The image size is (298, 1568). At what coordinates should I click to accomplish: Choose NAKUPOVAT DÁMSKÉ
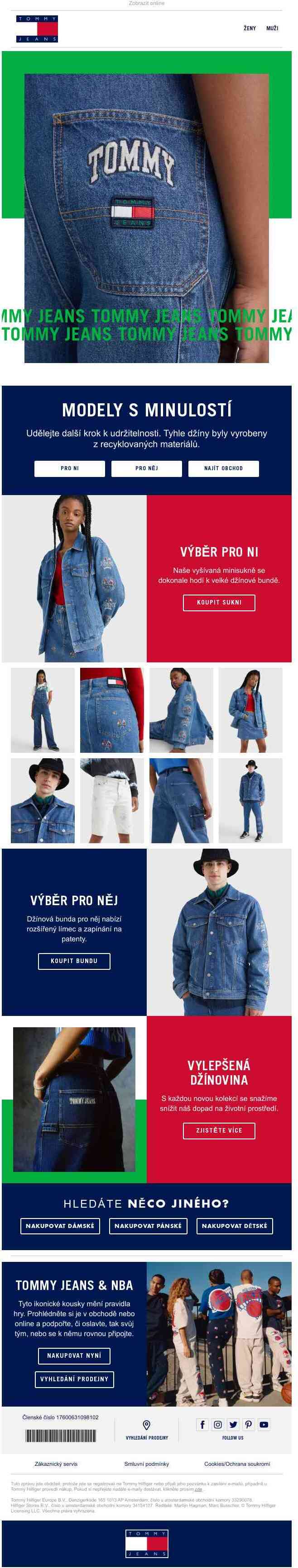coord(60,1225)
